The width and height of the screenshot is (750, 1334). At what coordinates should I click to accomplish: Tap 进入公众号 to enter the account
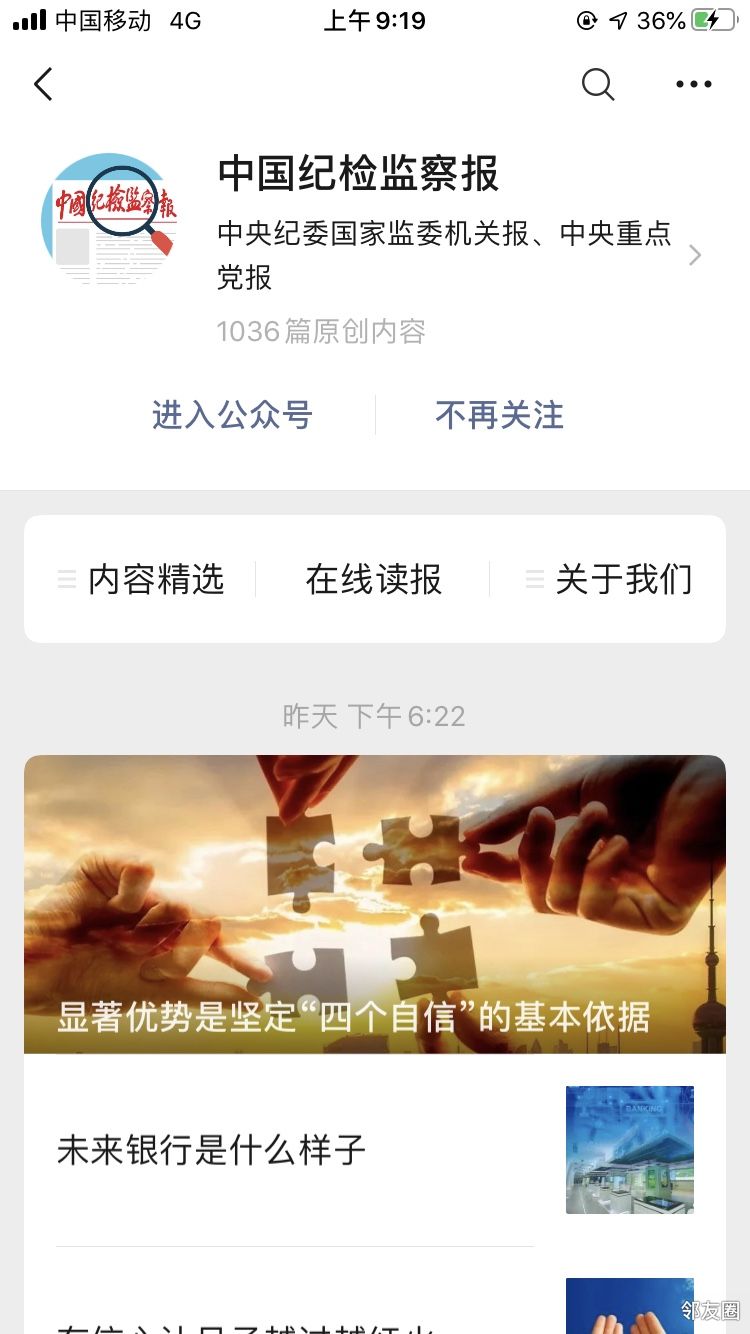(232, 415)
